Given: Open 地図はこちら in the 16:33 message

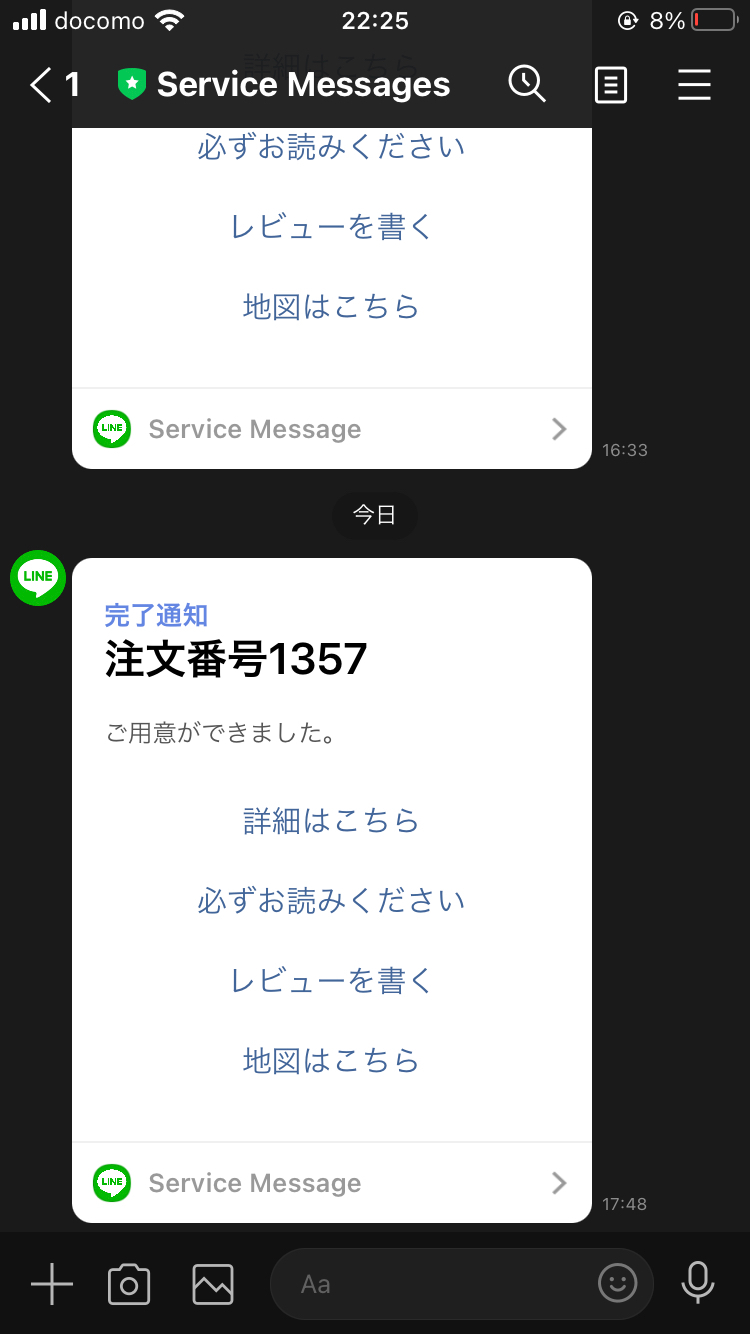Looking at the screenshot, I should point(331,306).
